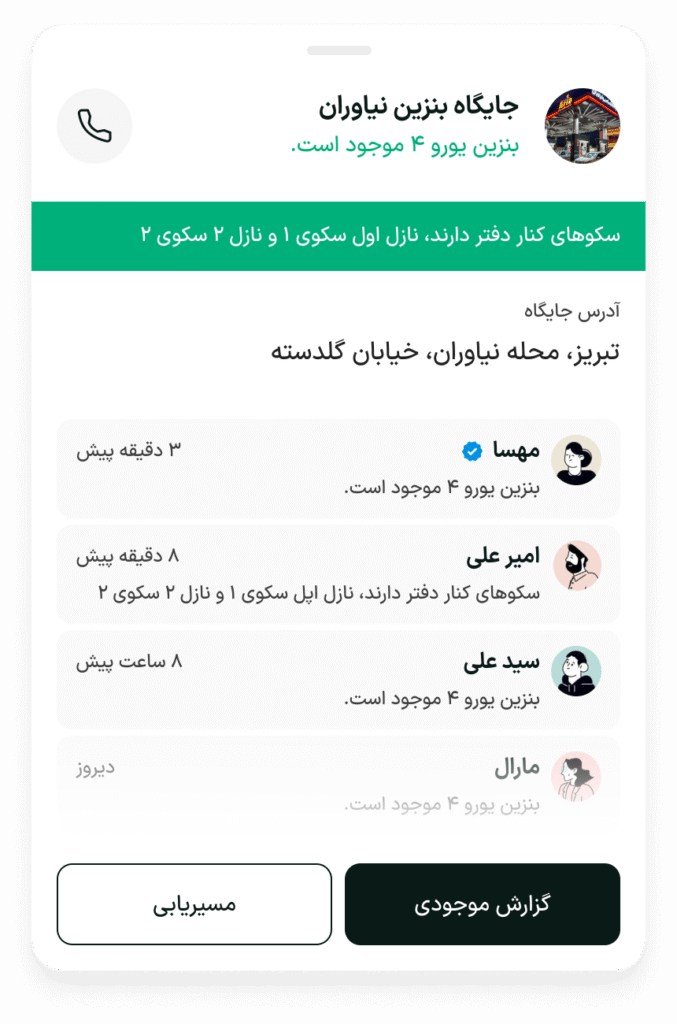Tap the gas station profile photo
Image resolution: width=677 pixels, height=1024 pixels.
pyautogui.click(x=582, y=126)
